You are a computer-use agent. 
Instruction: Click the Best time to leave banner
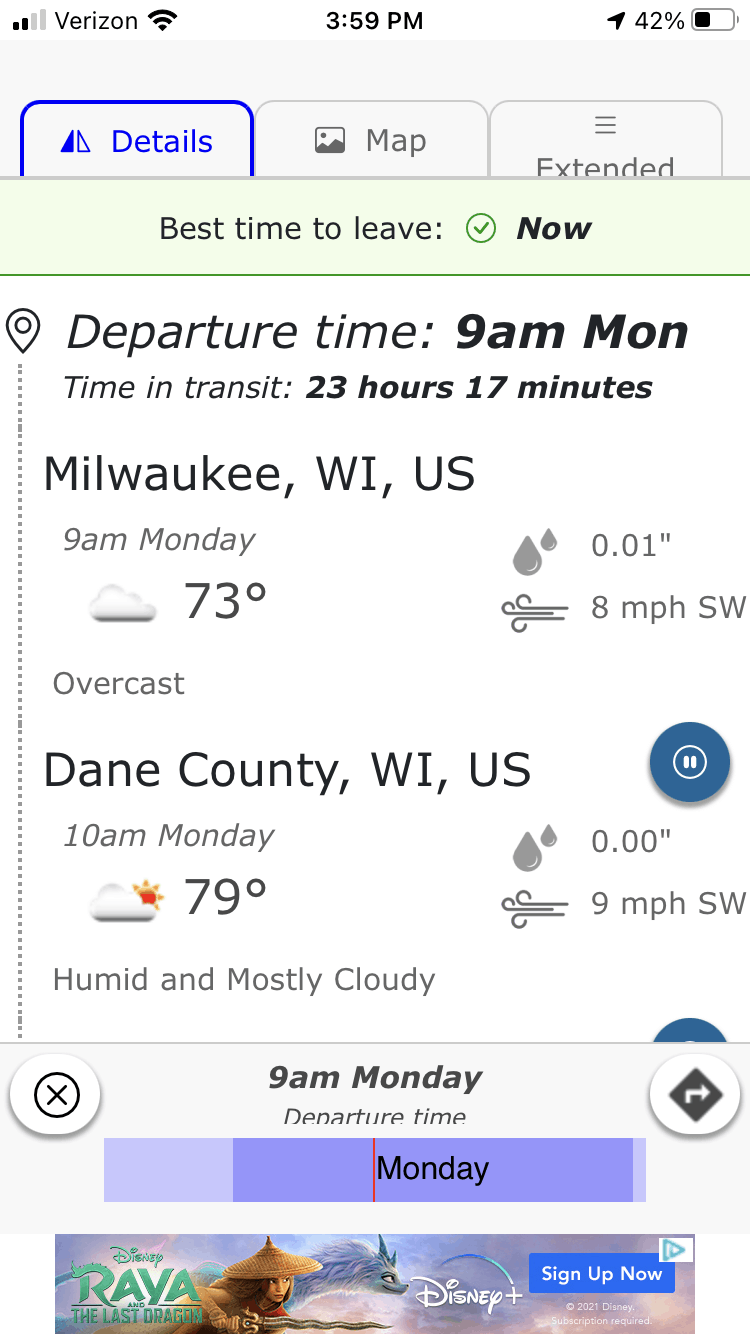pyautogui.click(x=375, y=228)
